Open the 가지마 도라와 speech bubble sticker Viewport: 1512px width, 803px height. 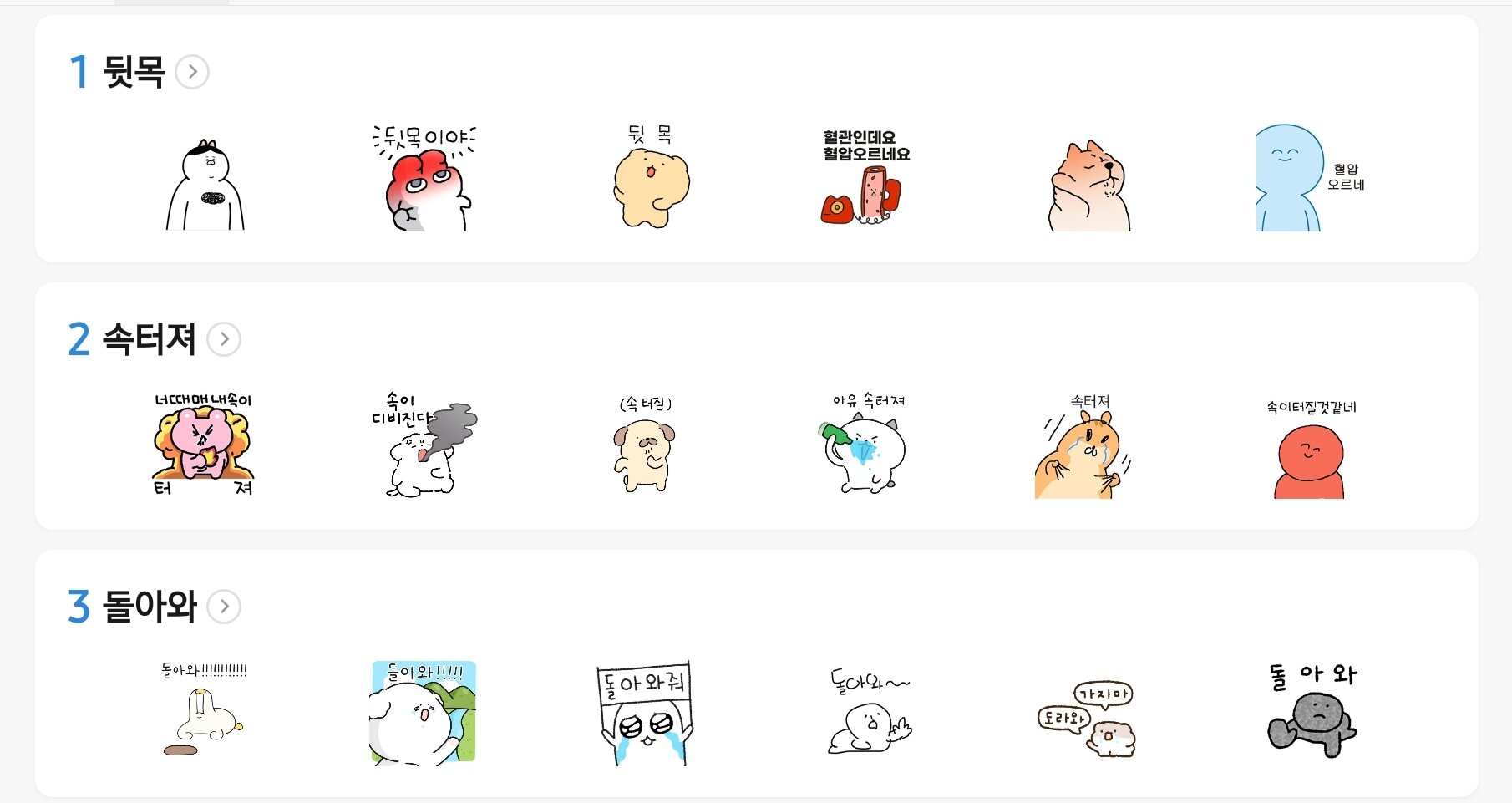pyautogui.click(x=1087, y=717)
